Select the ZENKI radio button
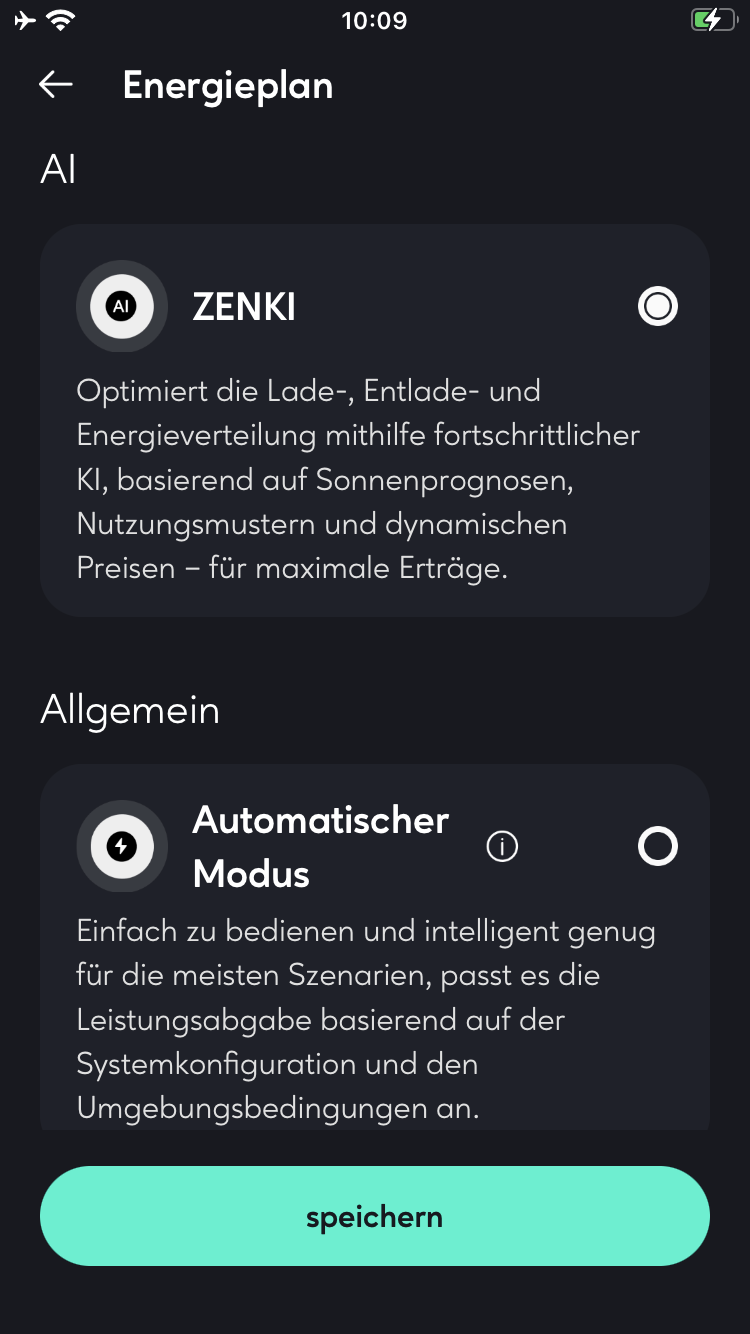The height and width of the screenshot is (1334, 750). point(657,306)
